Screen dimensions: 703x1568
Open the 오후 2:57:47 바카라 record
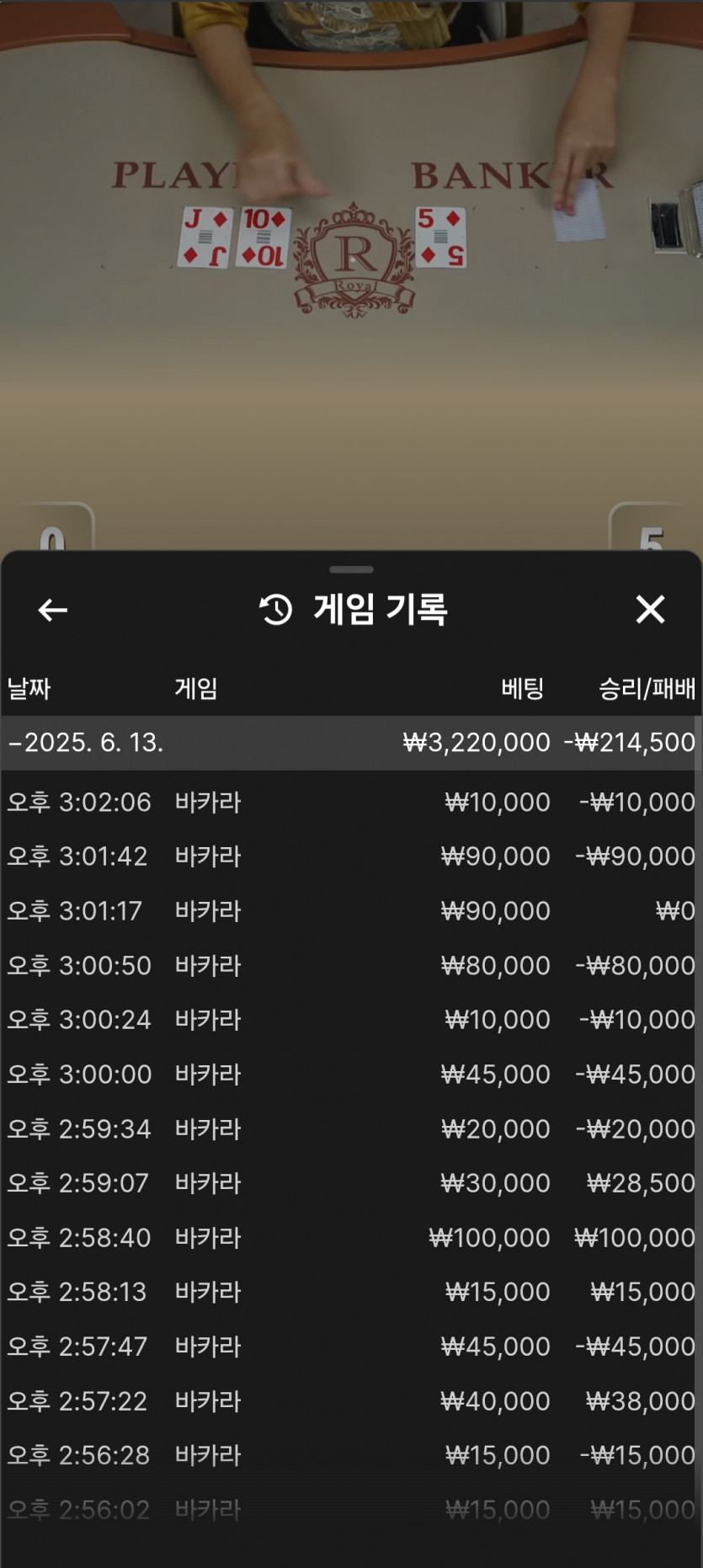point(351,1347)
